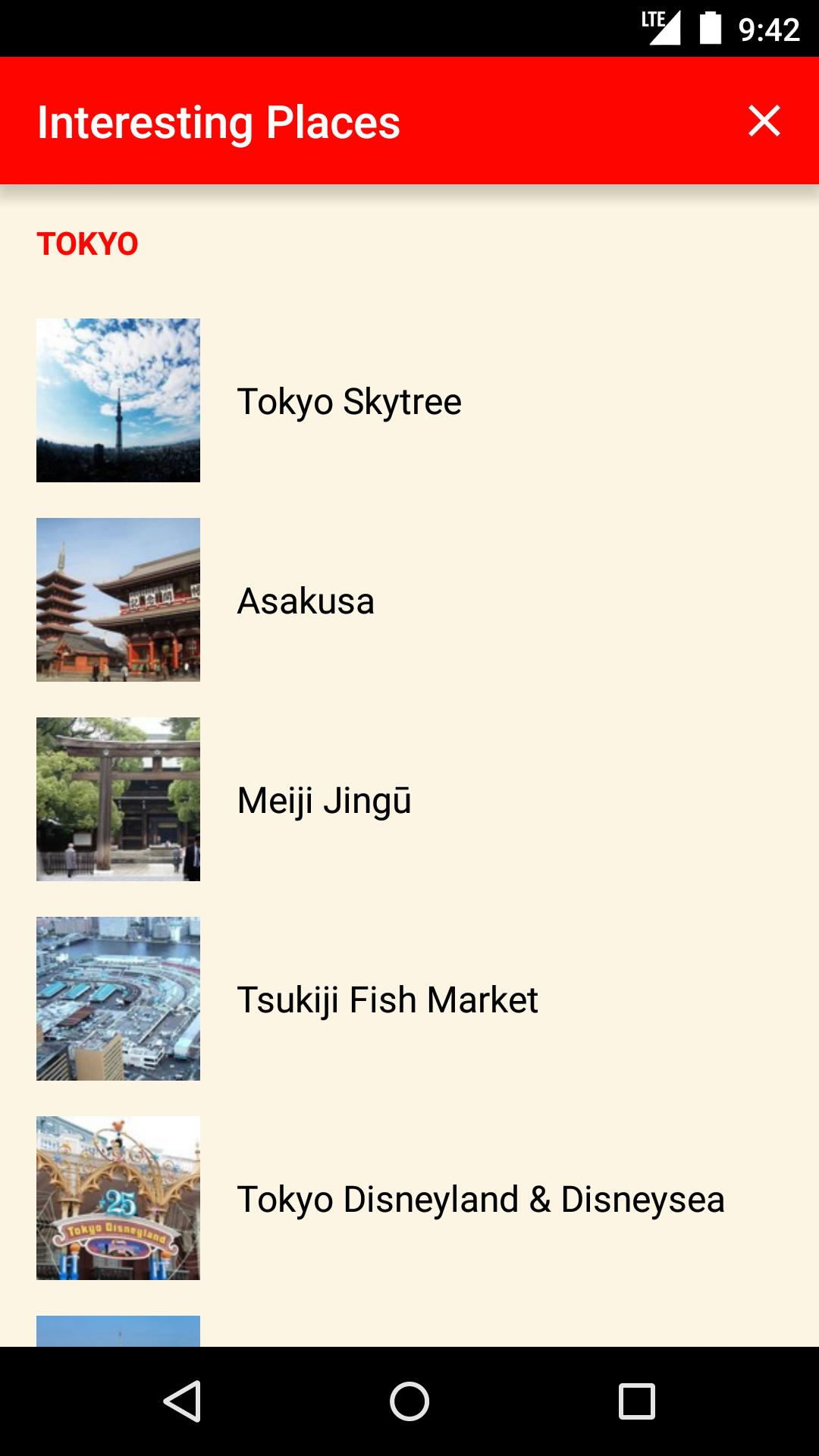
Task: Tap the Interesting Places title text
Action: pos(218,121)
